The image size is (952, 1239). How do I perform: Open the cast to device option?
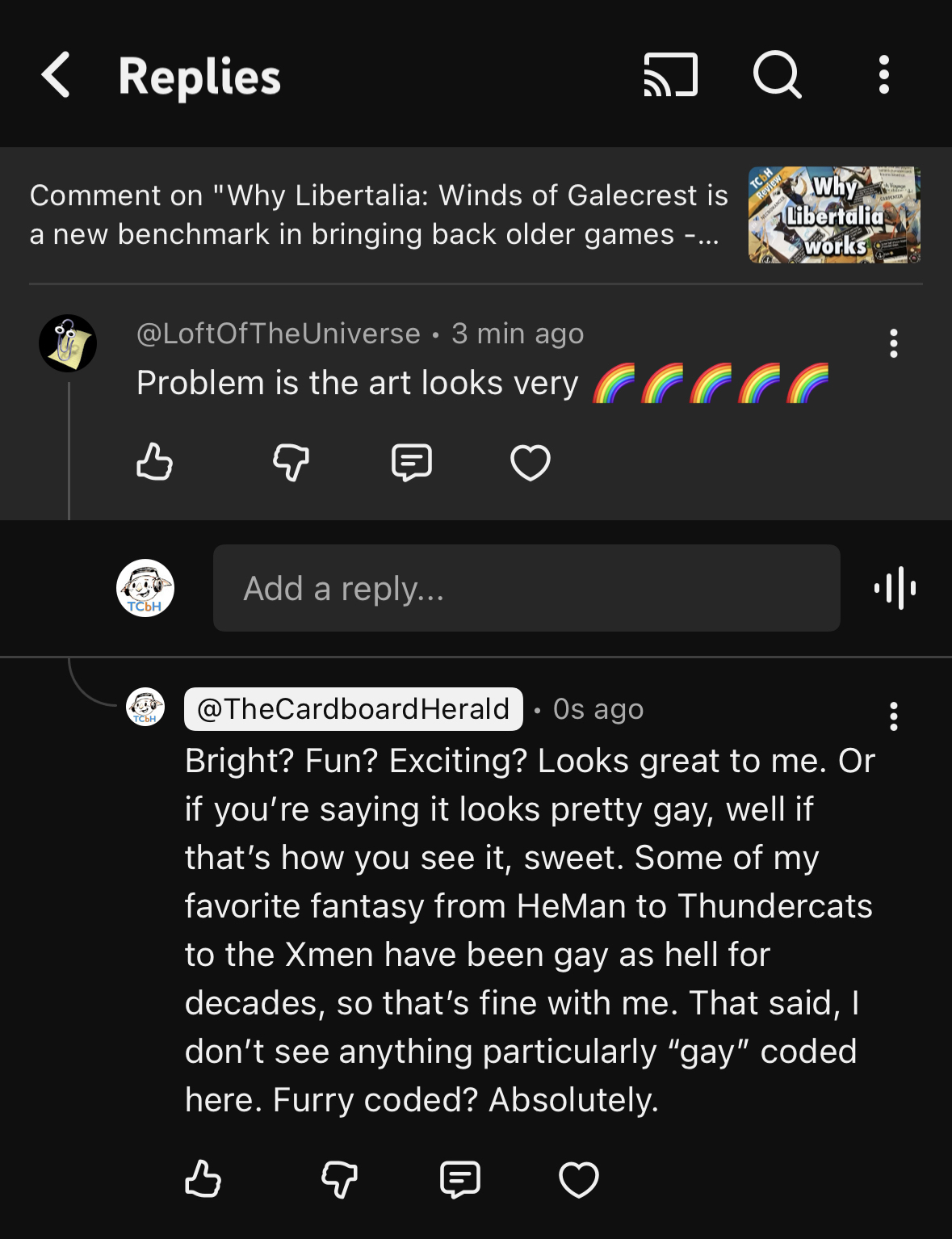[x=670, y=75]
